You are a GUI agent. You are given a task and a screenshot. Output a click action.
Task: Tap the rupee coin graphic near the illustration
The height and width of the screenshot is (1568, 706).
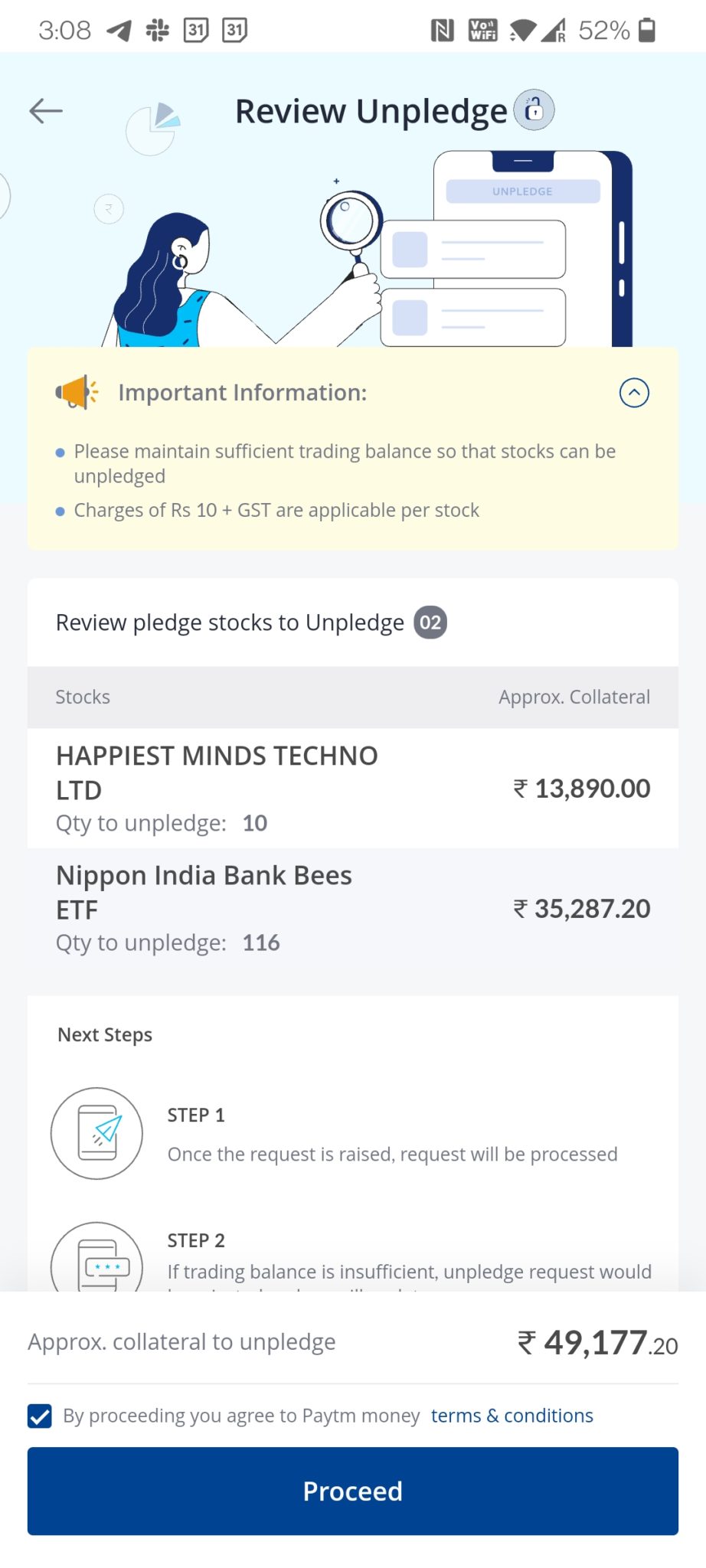(x=108, y=208)
